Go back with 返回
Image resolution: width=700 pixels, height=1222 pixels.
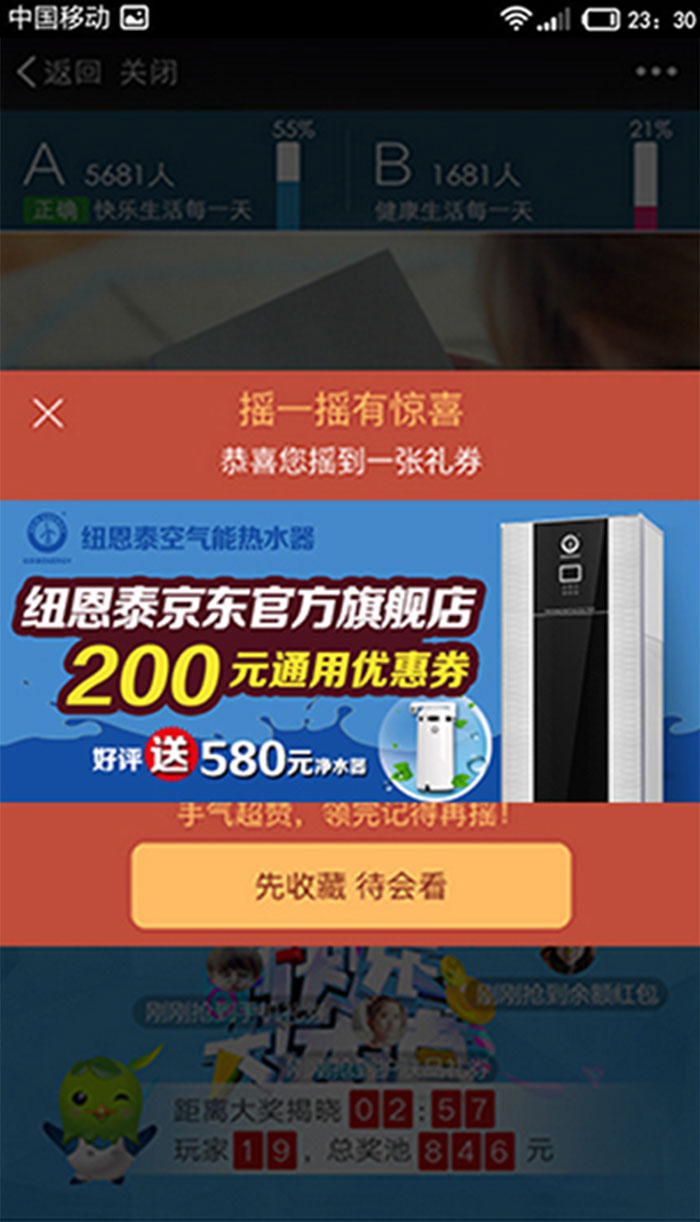[x=59, y=72]
